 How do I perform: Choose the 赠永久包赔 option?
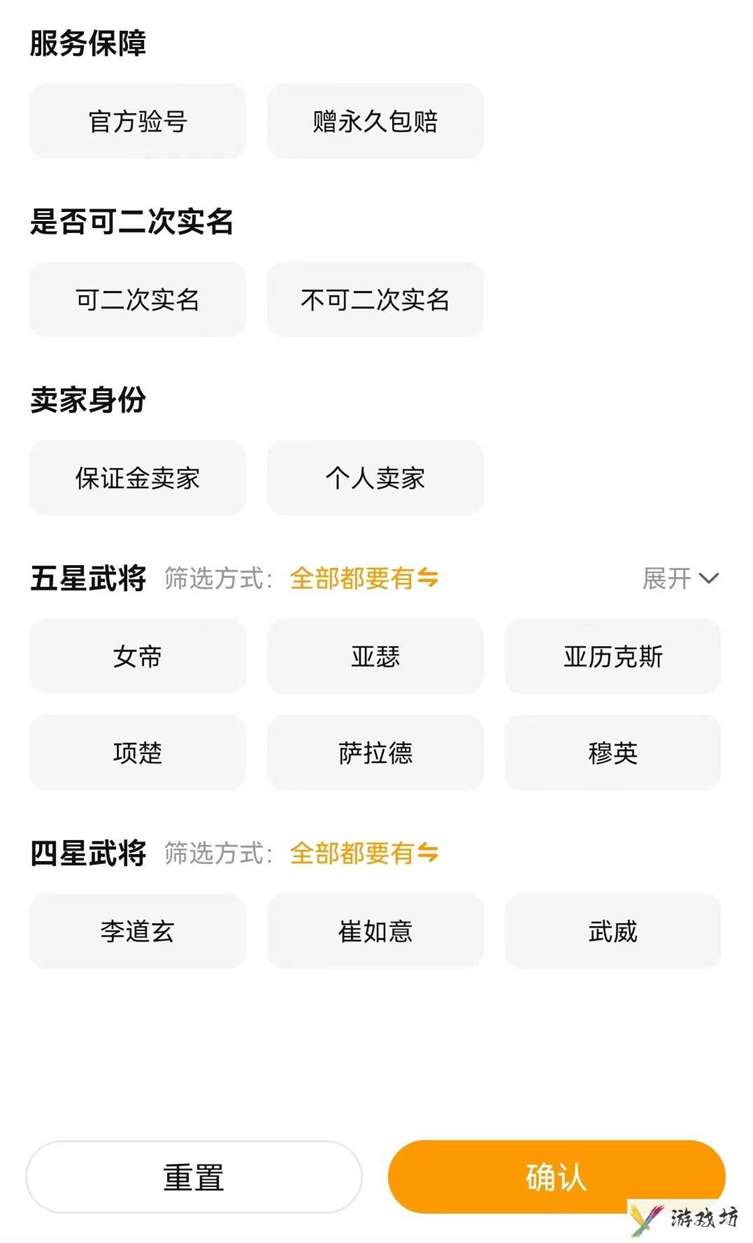coord(375,122)
